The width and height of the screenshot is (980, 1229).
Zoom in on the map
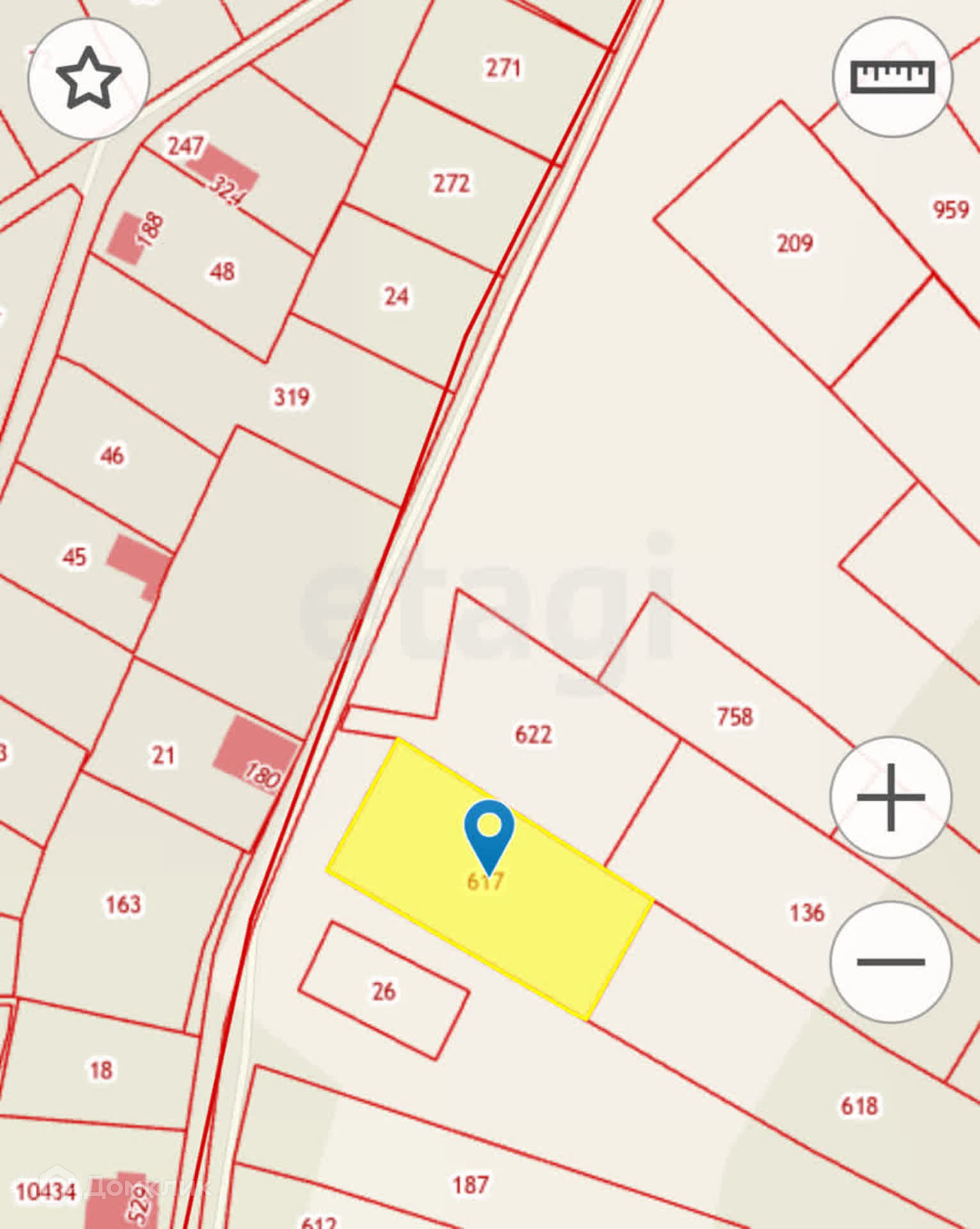(890, 797)
